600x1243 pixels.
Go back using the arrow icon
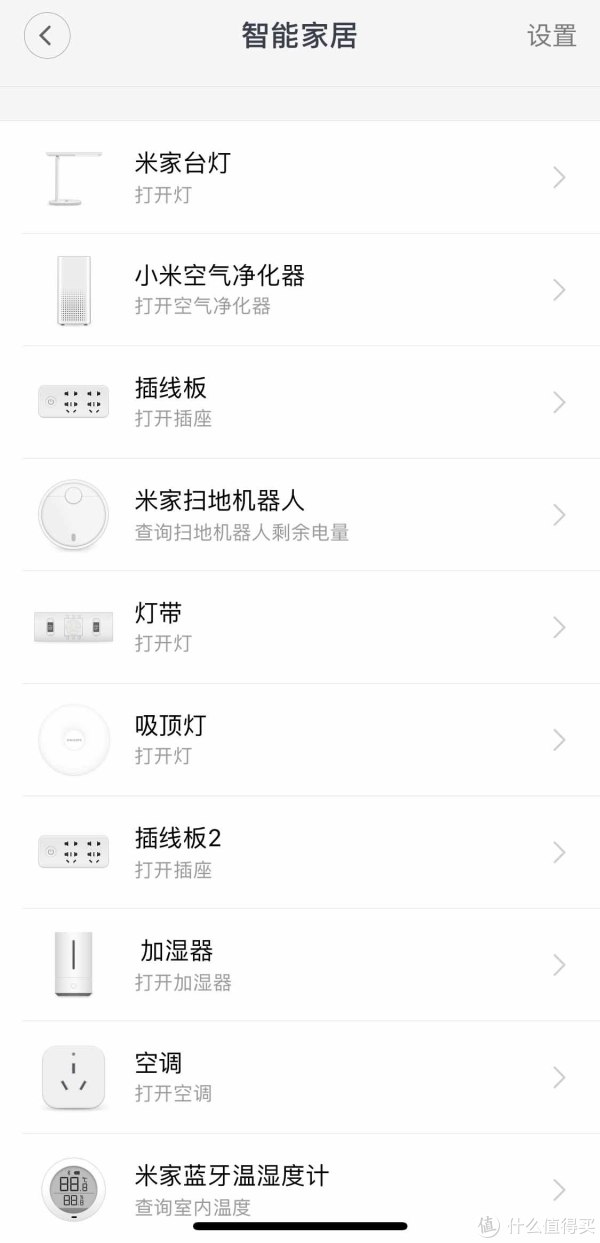click(47, 36)
